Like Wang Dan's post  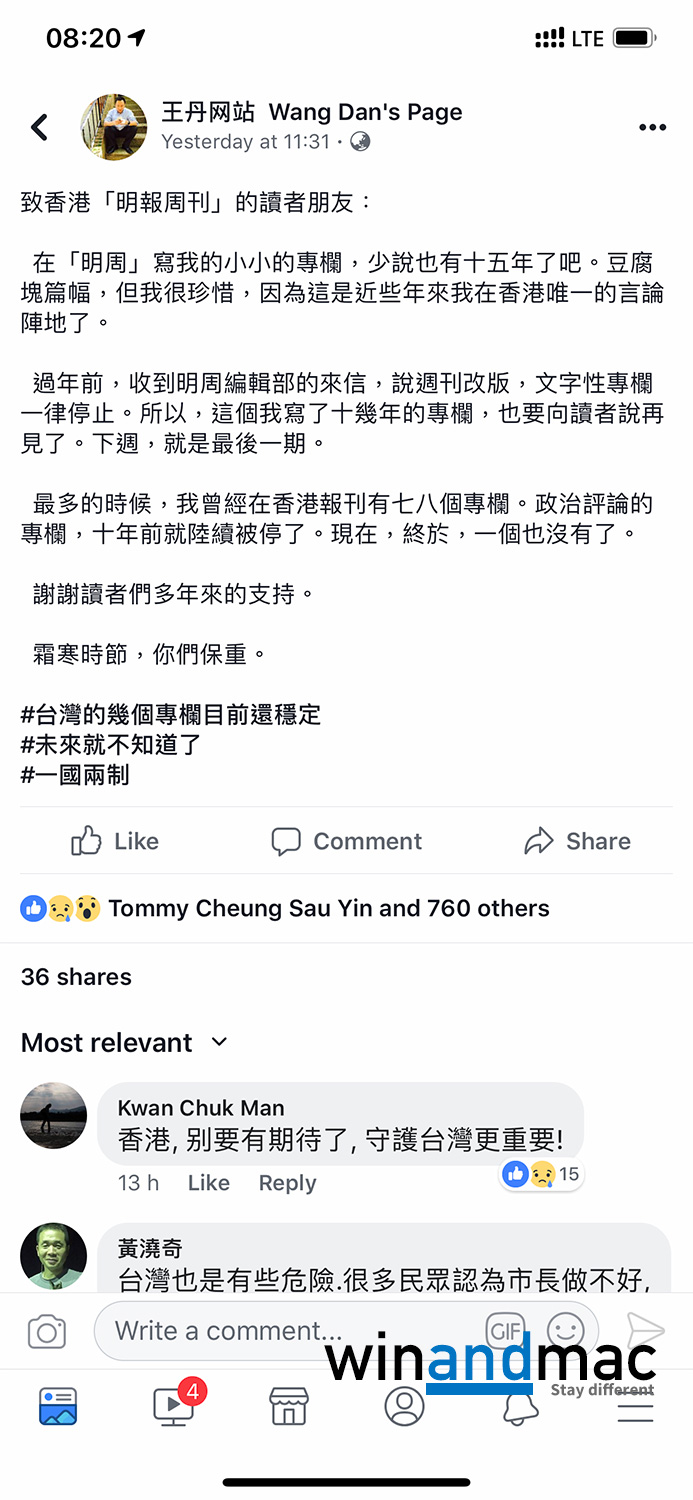coord(115,841)
